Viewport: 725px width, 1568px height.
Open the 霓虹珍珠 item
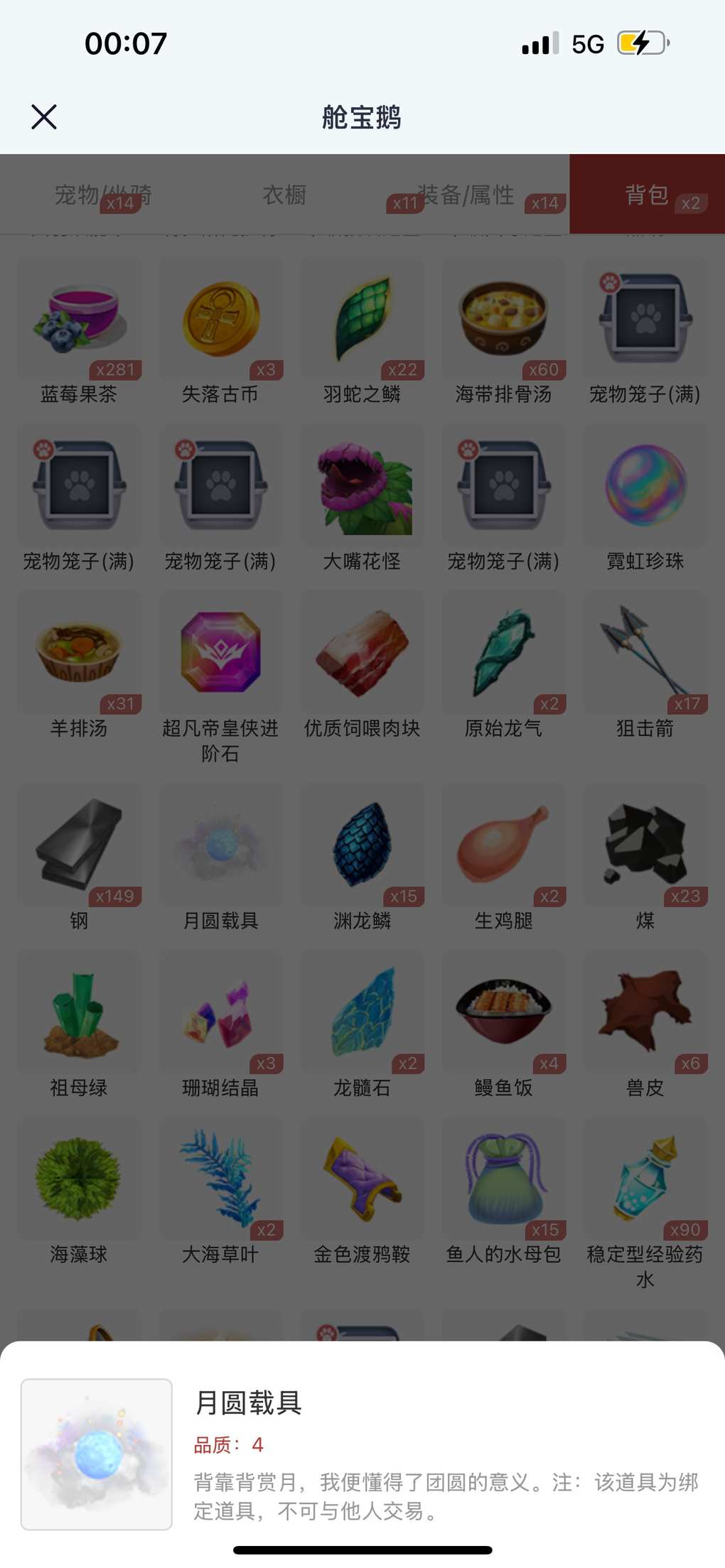[645, 487]
